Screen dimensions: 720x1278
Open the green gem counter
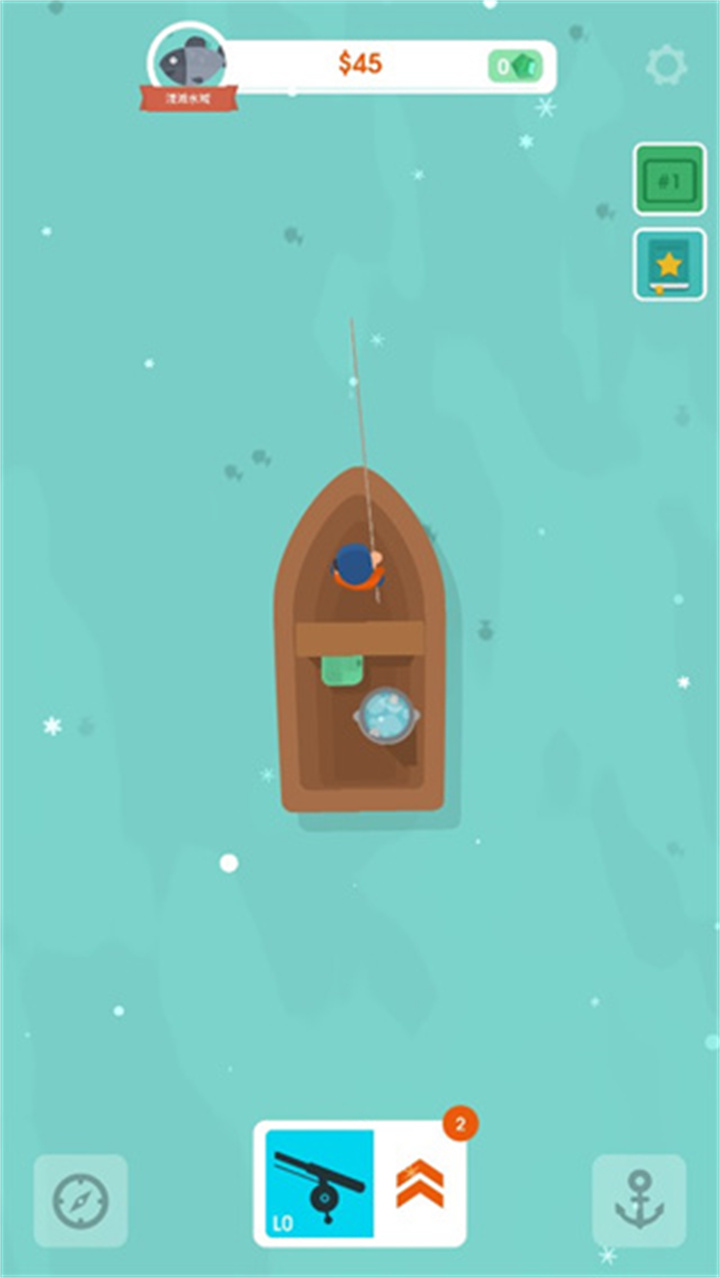click(515, 66)
